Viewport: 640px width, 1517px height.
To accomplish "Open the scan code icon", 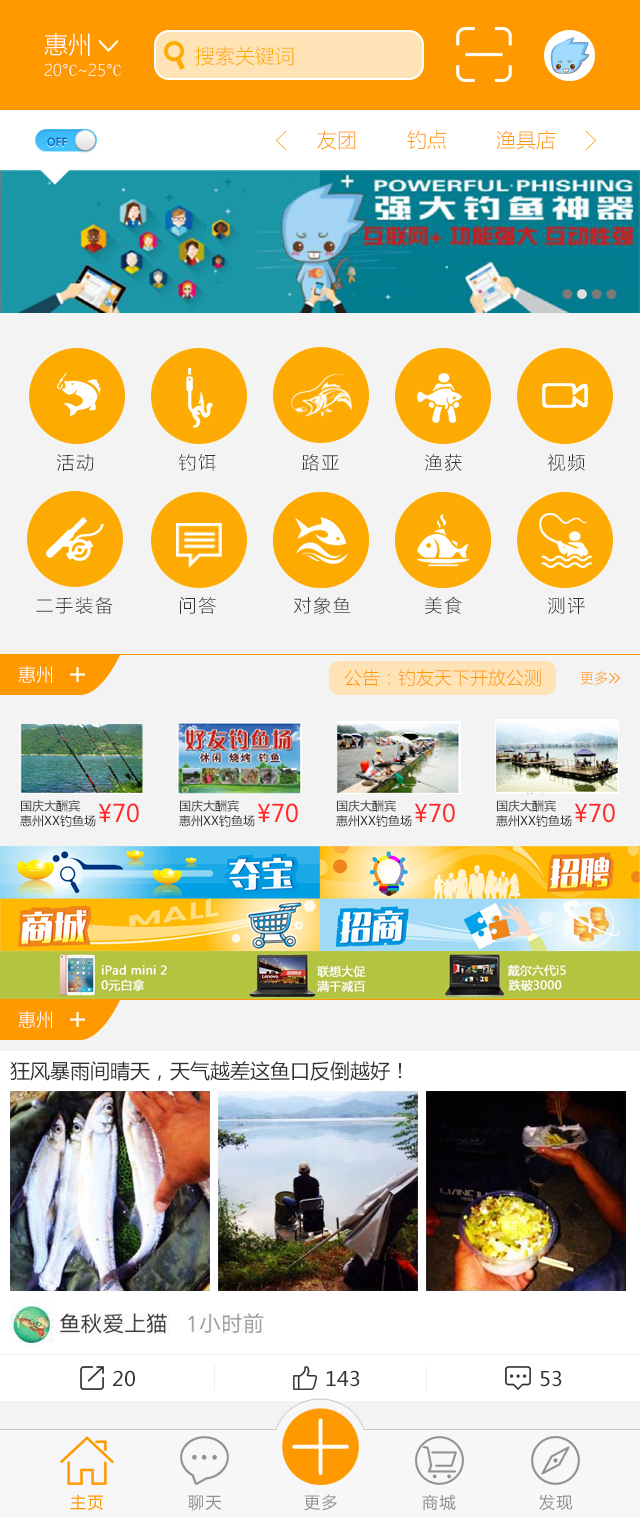I will tap(484, 55).
